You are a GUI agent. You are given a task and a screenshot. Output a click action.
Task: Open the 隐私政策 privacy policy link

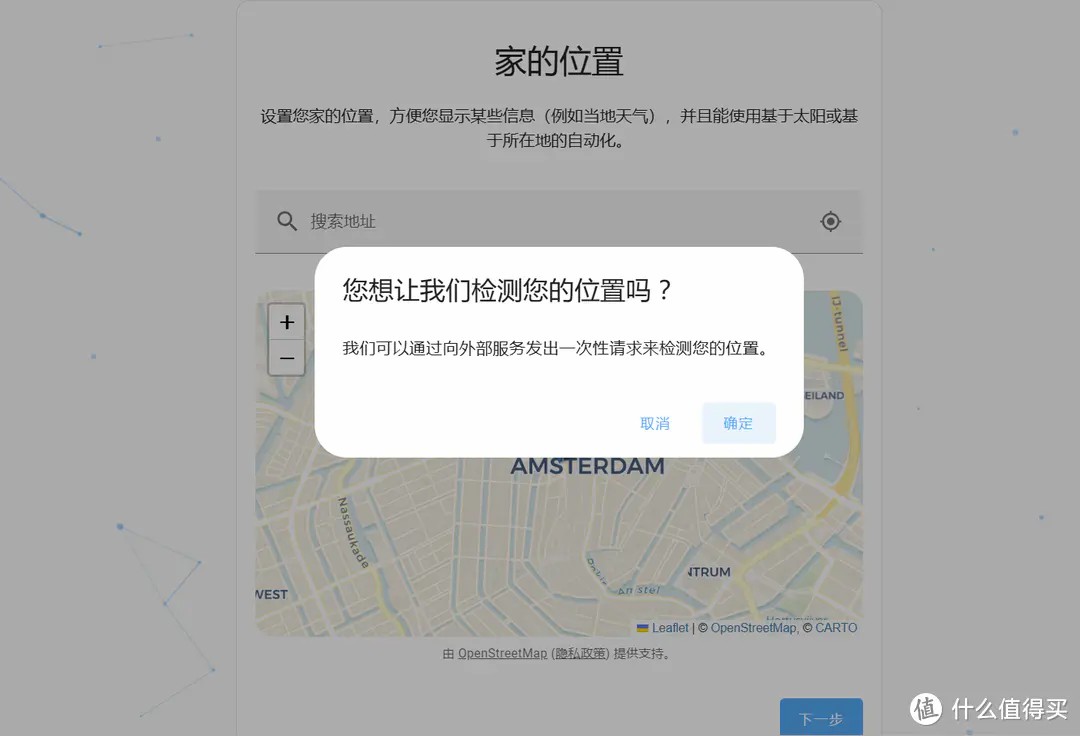(580, 653)
